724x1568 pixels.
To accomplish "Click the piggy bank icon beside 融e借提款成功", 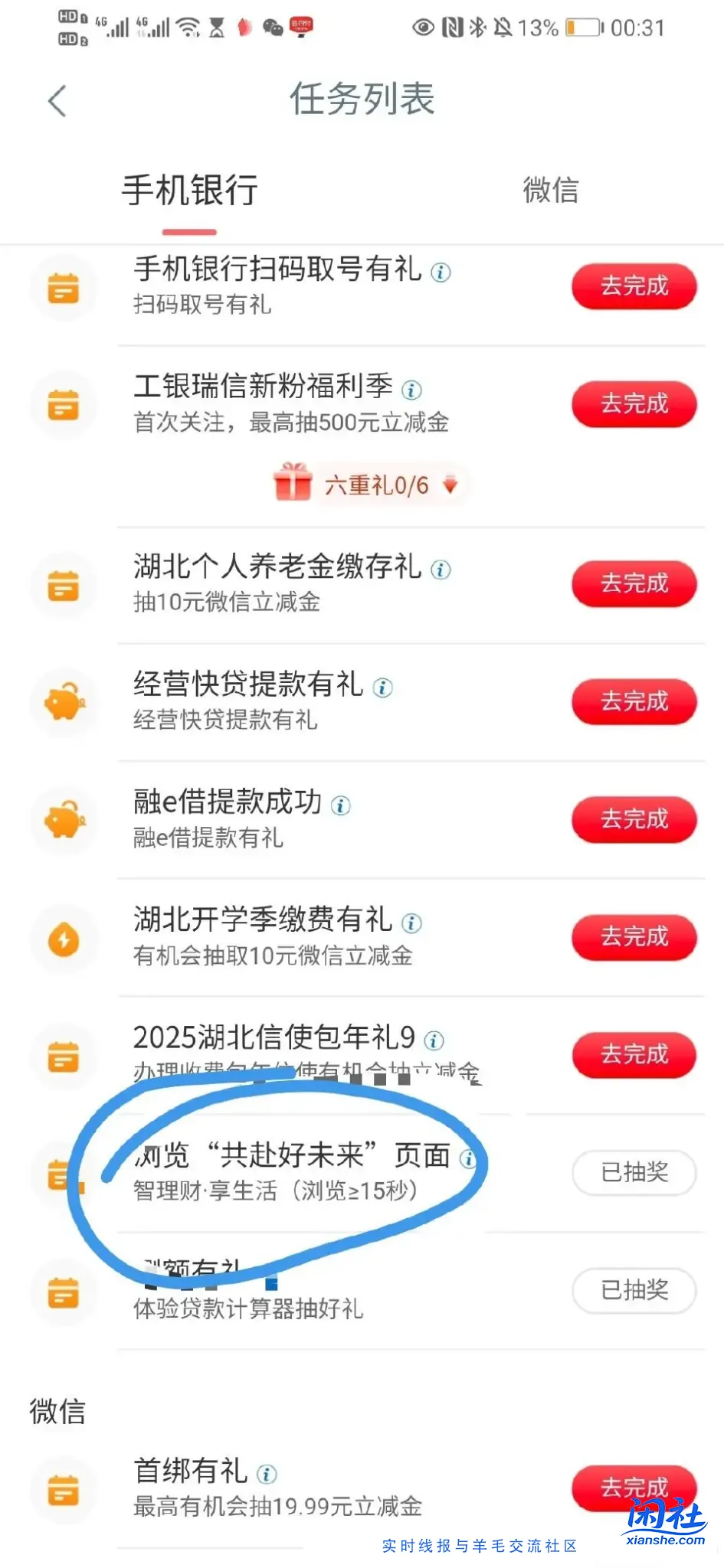I will [64, 820].
